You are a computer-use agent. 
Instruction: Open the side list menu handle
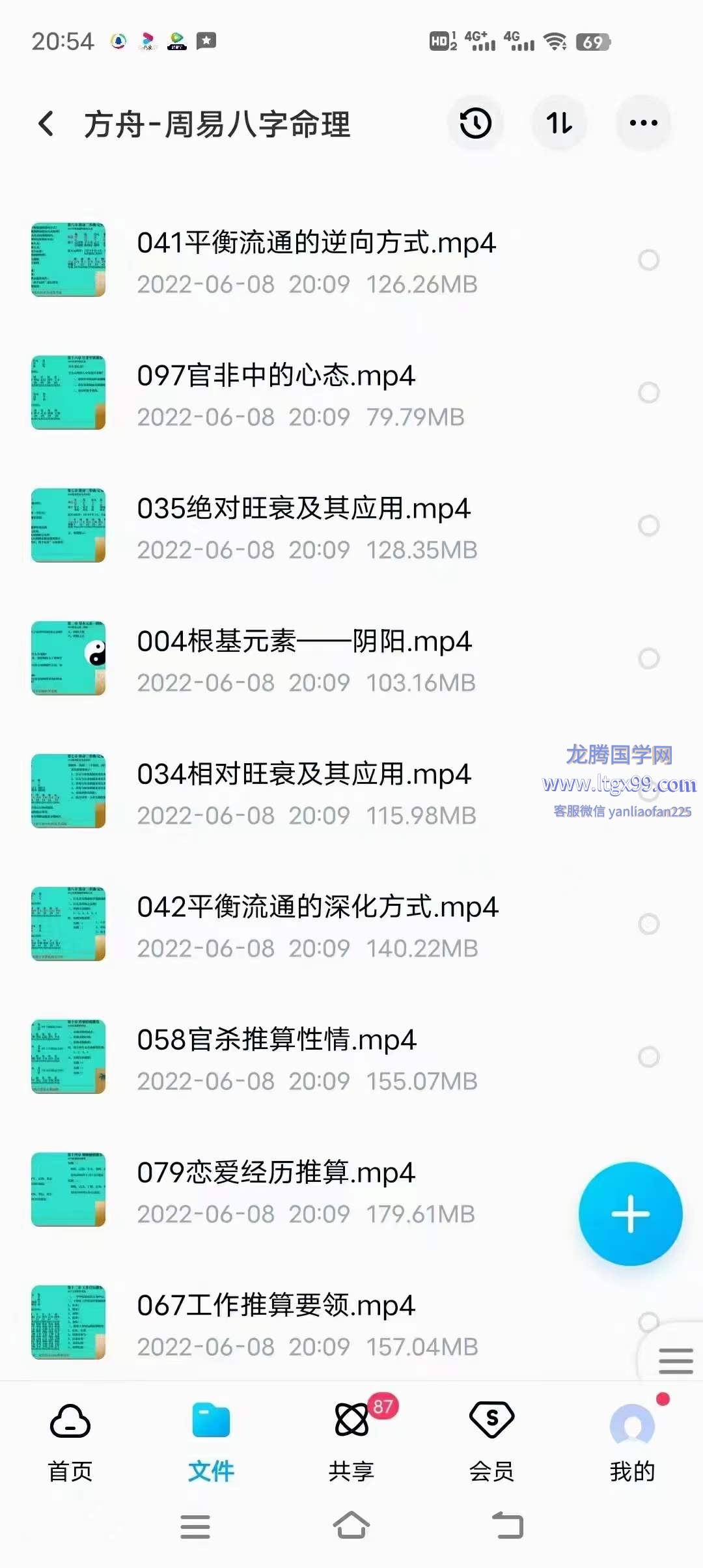click(675, 1361)
